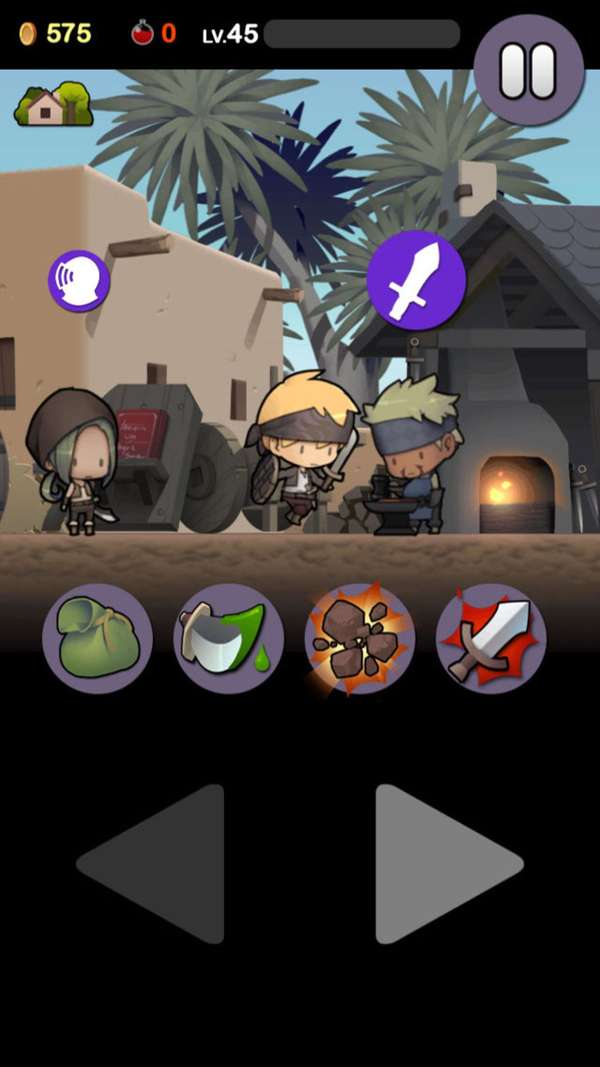Trigger the sword strike attack skill
This screenshot has width=600, height=1067.
coord(490,639)
